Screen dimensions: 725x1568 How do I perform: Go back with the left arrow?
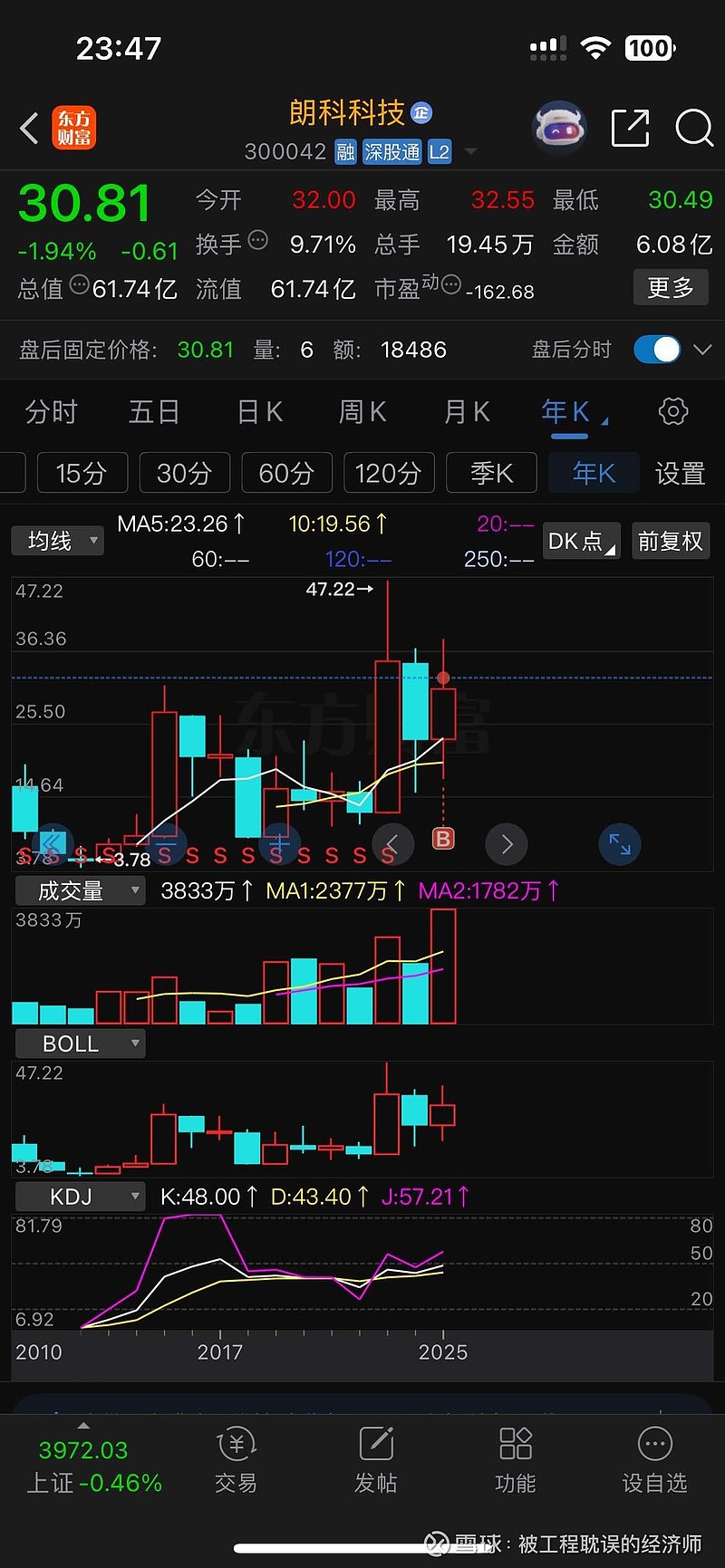pos(27,129)
